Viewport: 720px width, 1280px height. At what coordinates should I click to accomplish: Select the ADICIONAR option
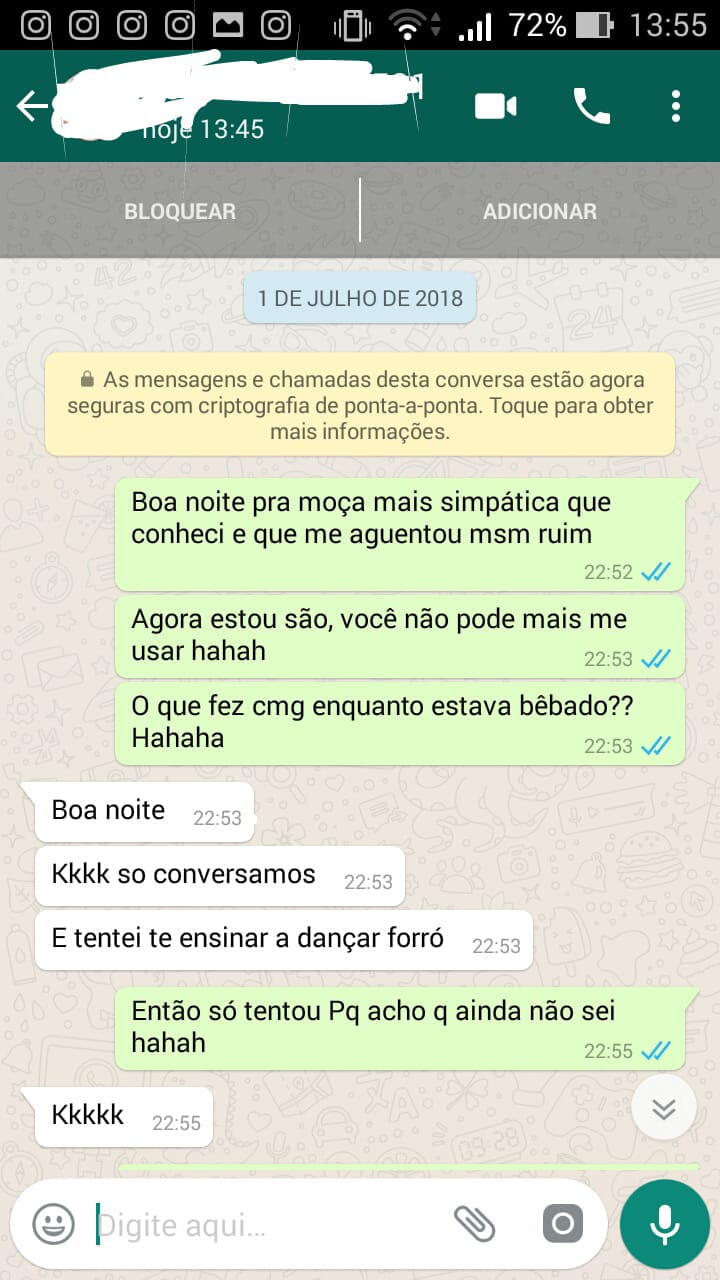[x=540, y=211]
